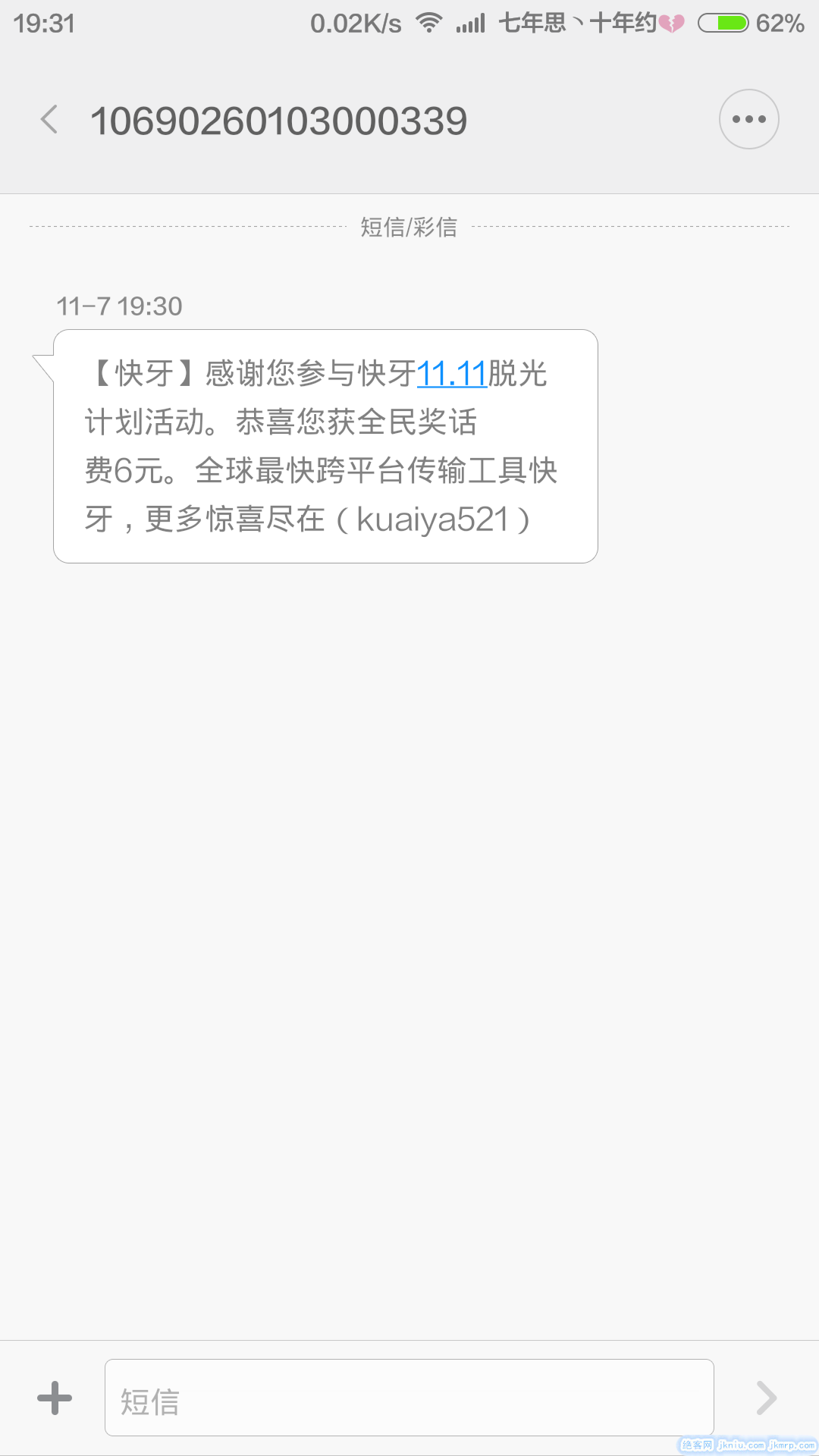Go back to the message list
Screen dimensions: 819x1456
(50, 120)
